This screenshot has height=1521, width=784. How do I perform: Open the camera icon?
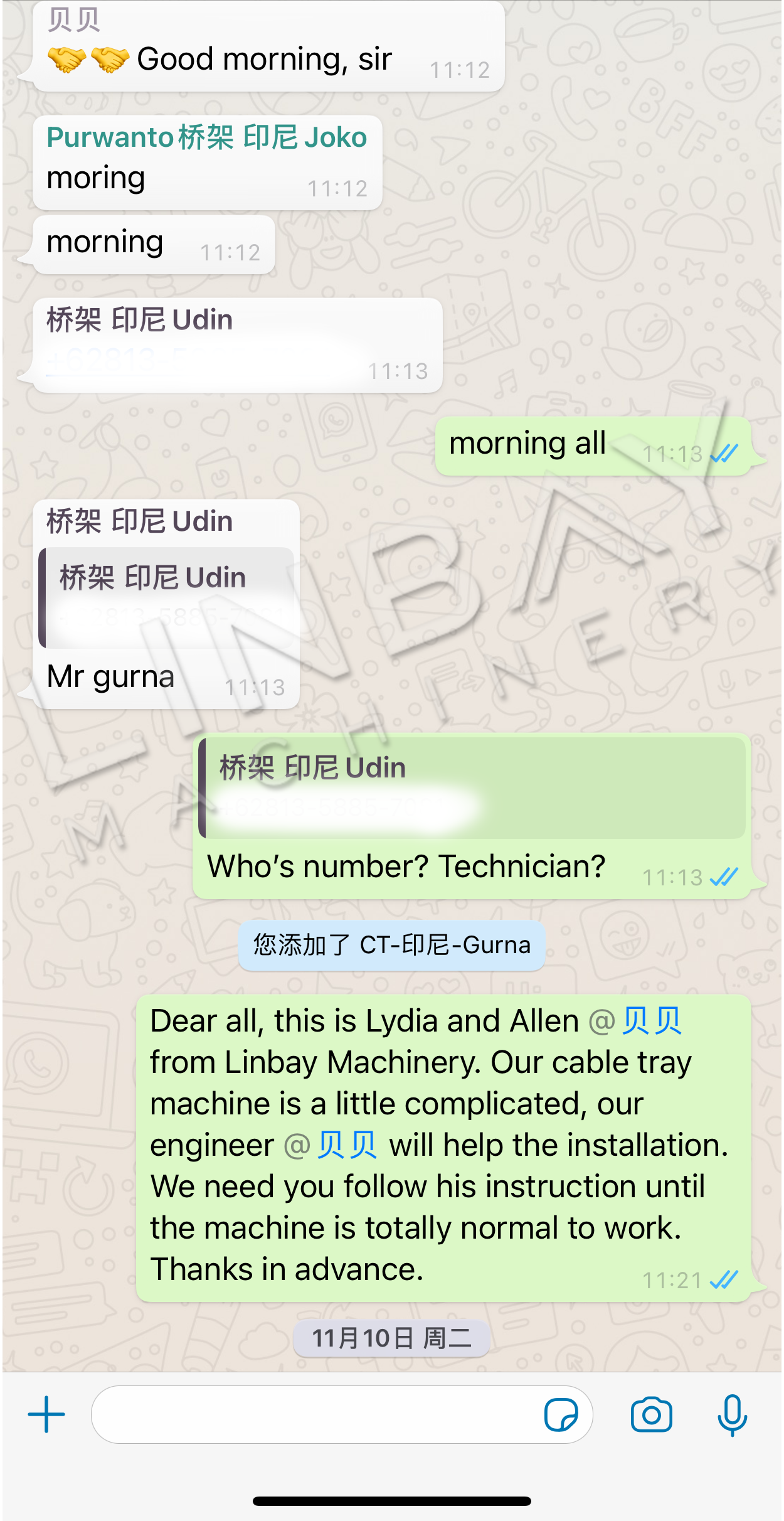651,1414
